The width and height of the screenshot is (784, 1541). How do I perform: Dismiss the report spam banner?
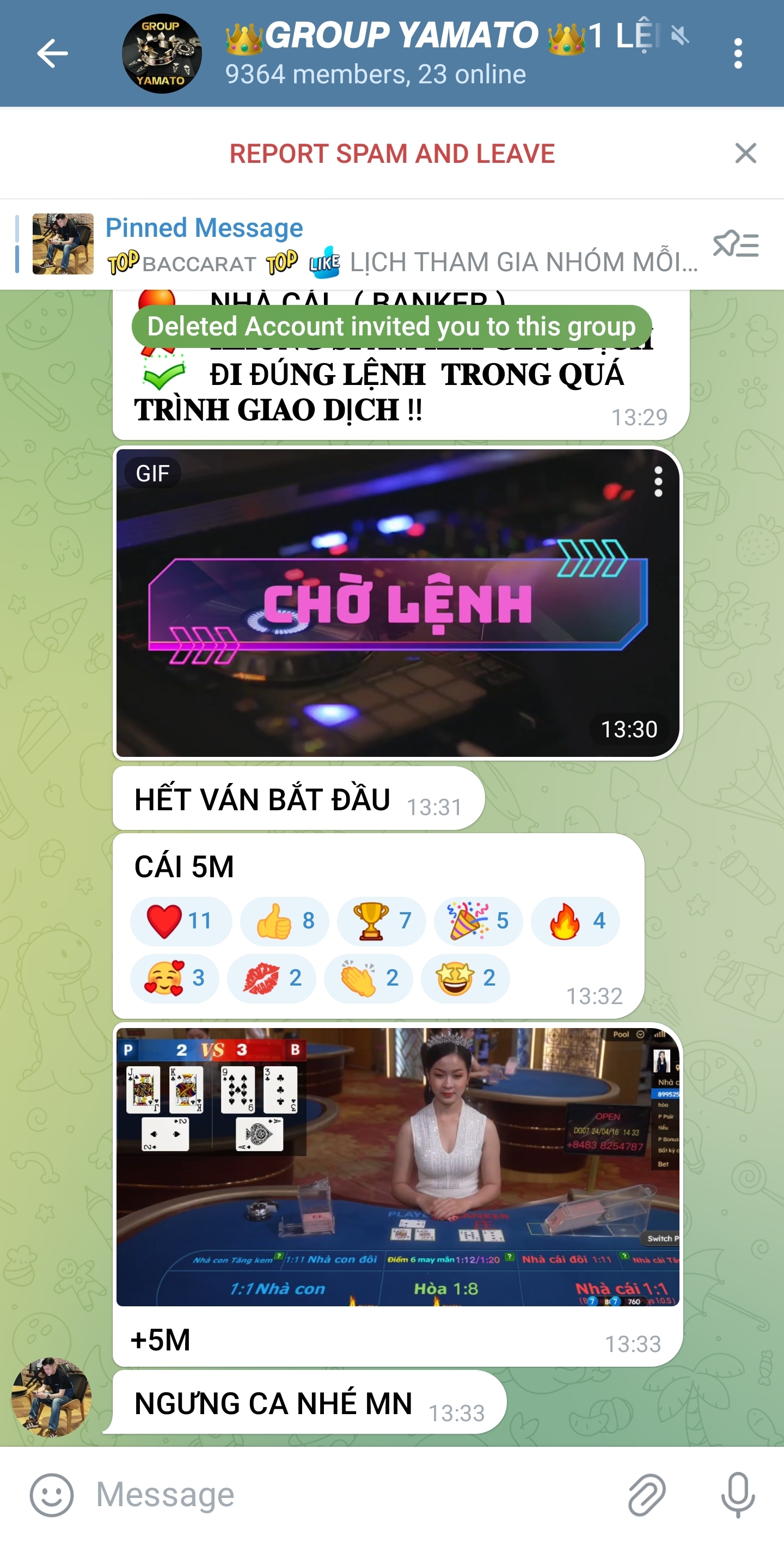click(745, 154)
